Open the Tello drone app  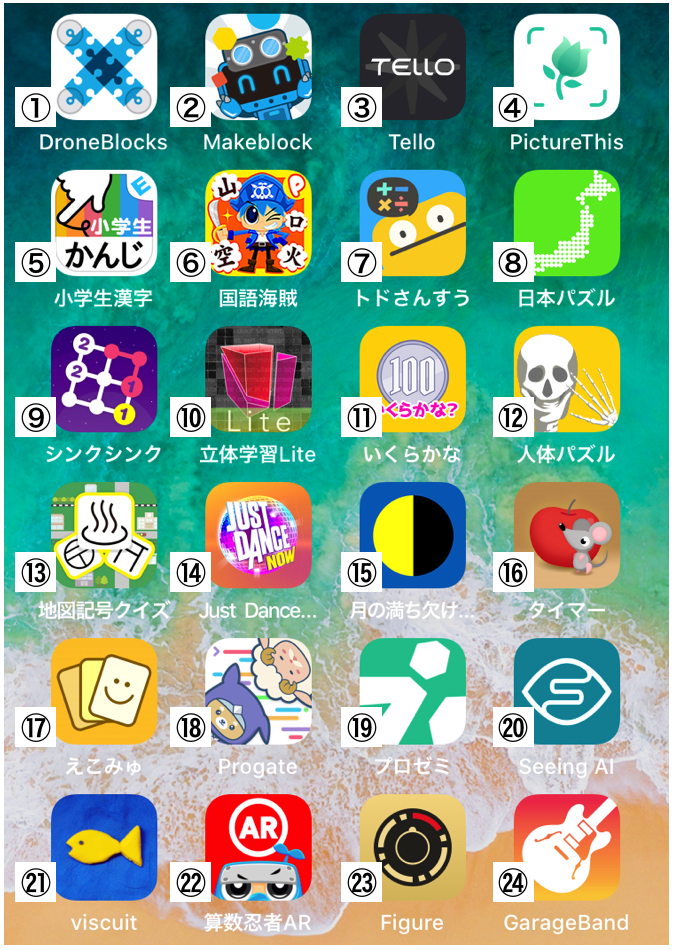coord(413,67)
